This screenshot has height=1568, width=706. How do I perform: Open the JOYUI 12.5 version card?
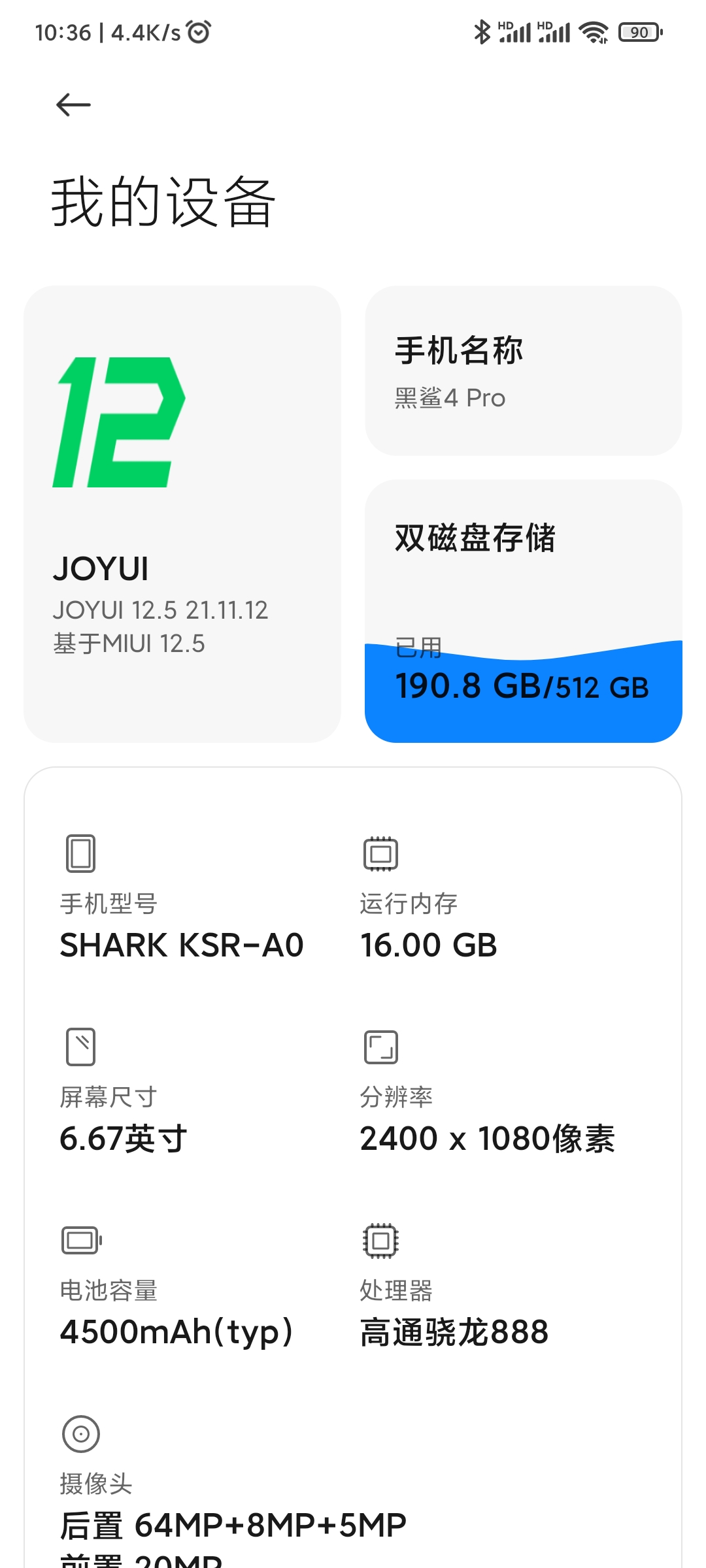point(182,514)
